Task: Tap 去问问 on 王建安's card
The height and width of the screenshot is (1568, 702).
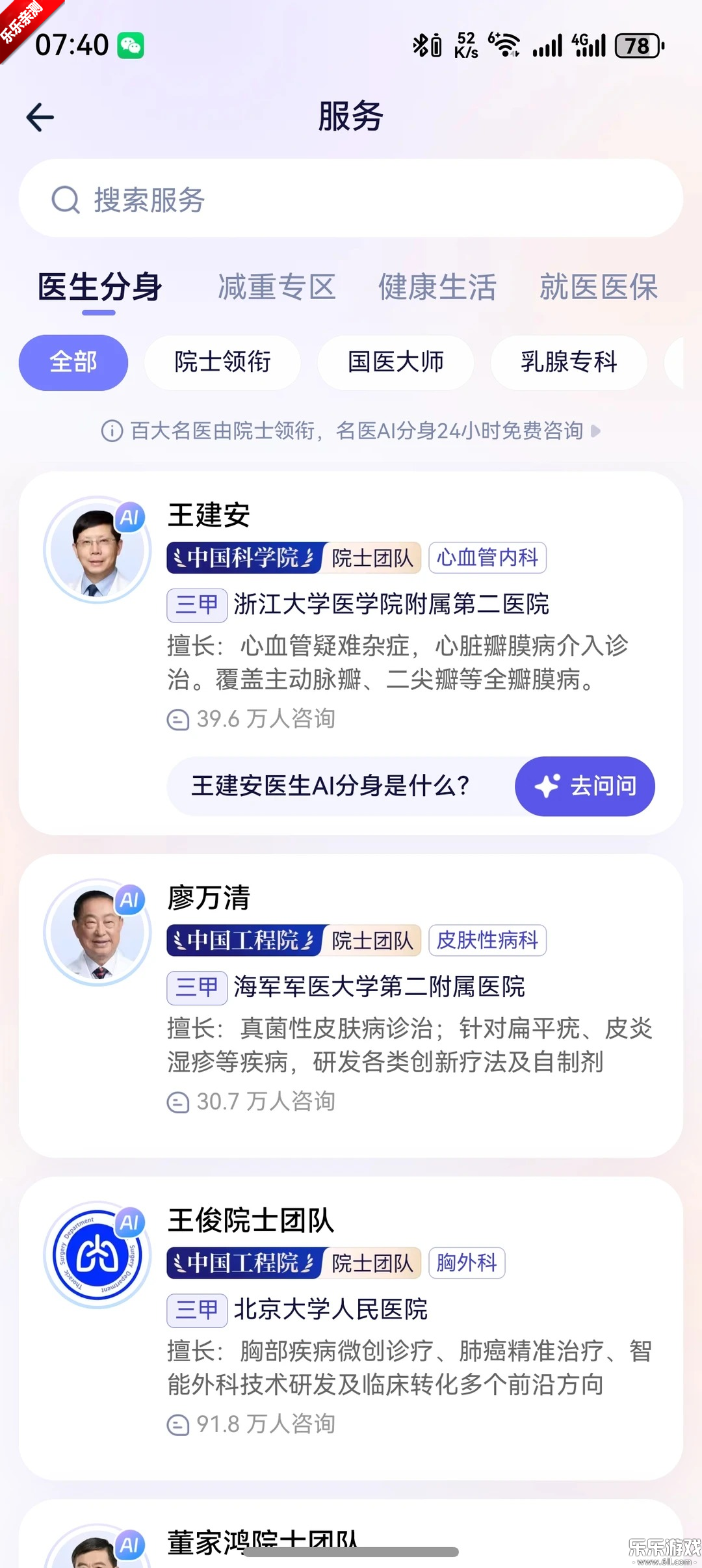Action: tap(584, 786)
